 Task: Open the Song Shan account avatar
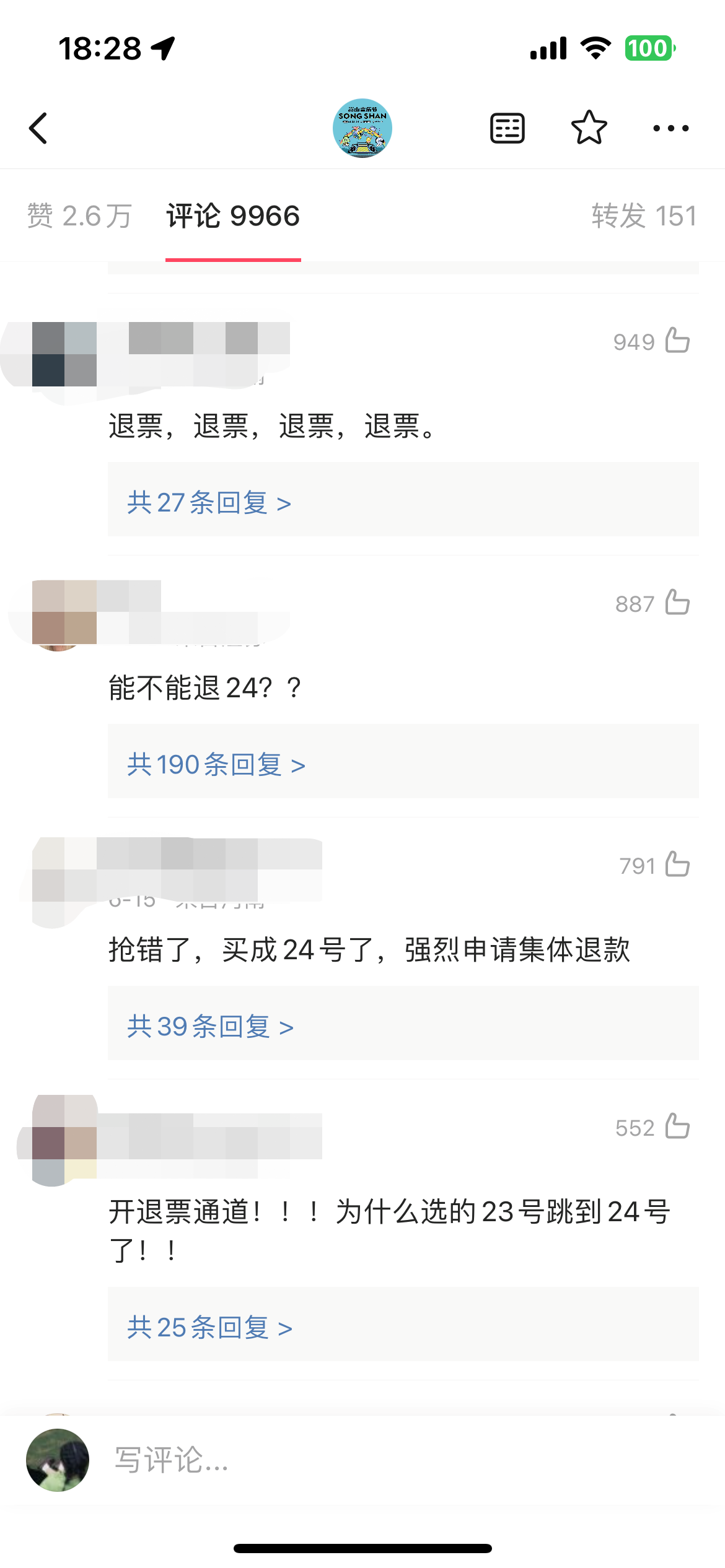click(x=362, y=128)
